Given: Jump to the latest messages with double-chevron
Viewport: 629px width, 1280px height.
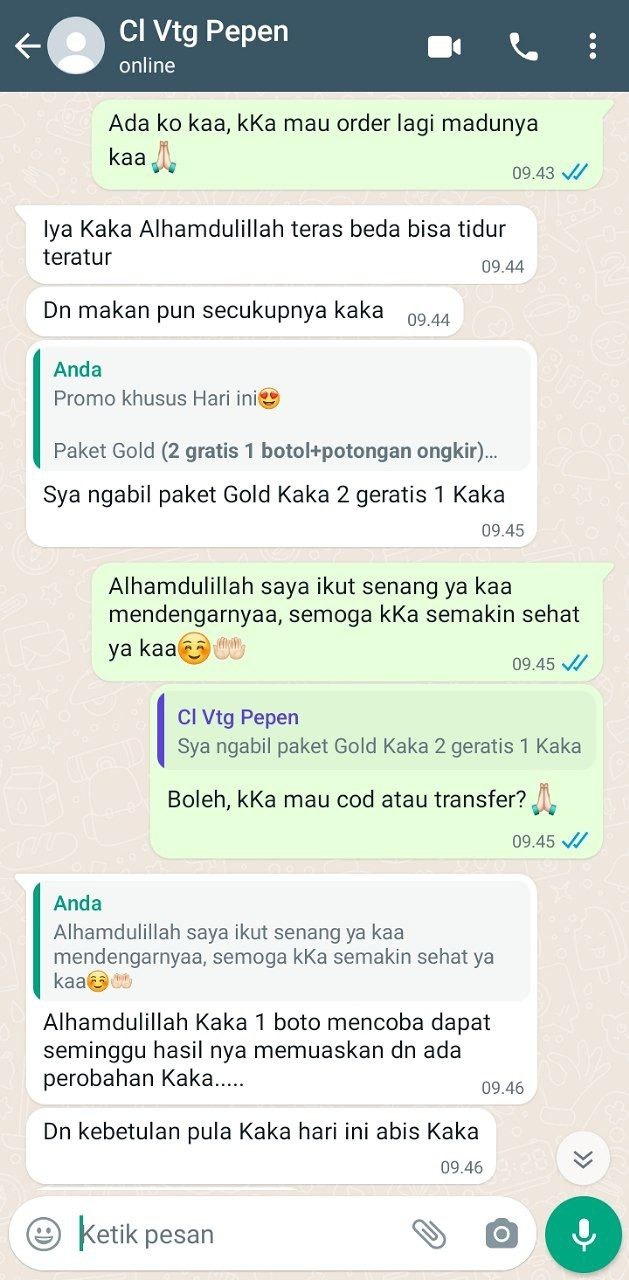Looking at the screenshot, I should 583,1159.
